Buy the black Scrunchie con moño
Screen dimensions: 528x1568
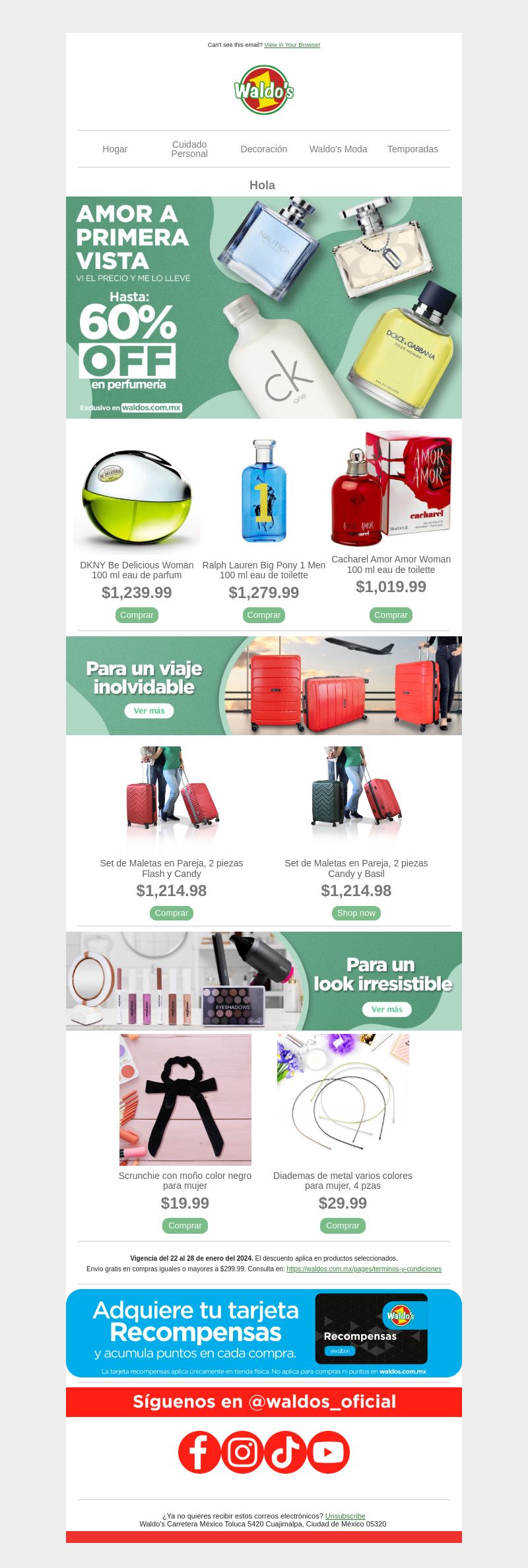point(185,1225)
